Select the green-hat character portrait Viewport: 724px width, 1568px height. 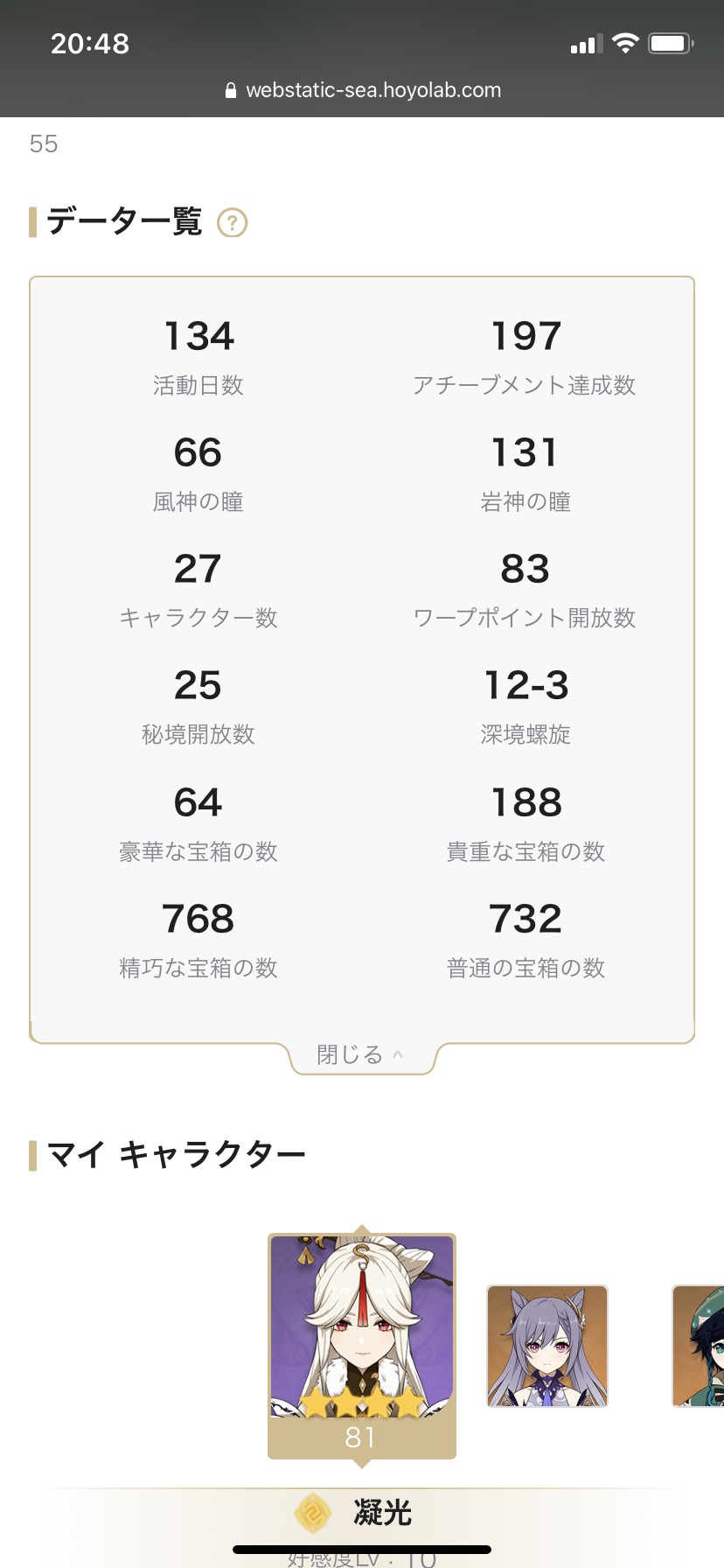point(699,1346)
